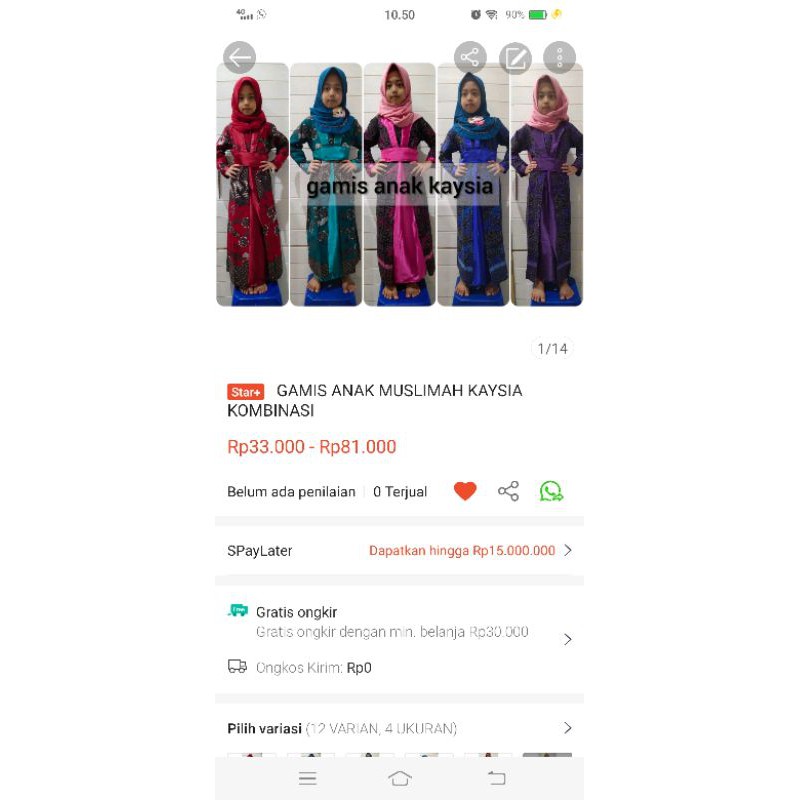
Task: Share product to WhatsApp
Action: [x=551, y=491]
